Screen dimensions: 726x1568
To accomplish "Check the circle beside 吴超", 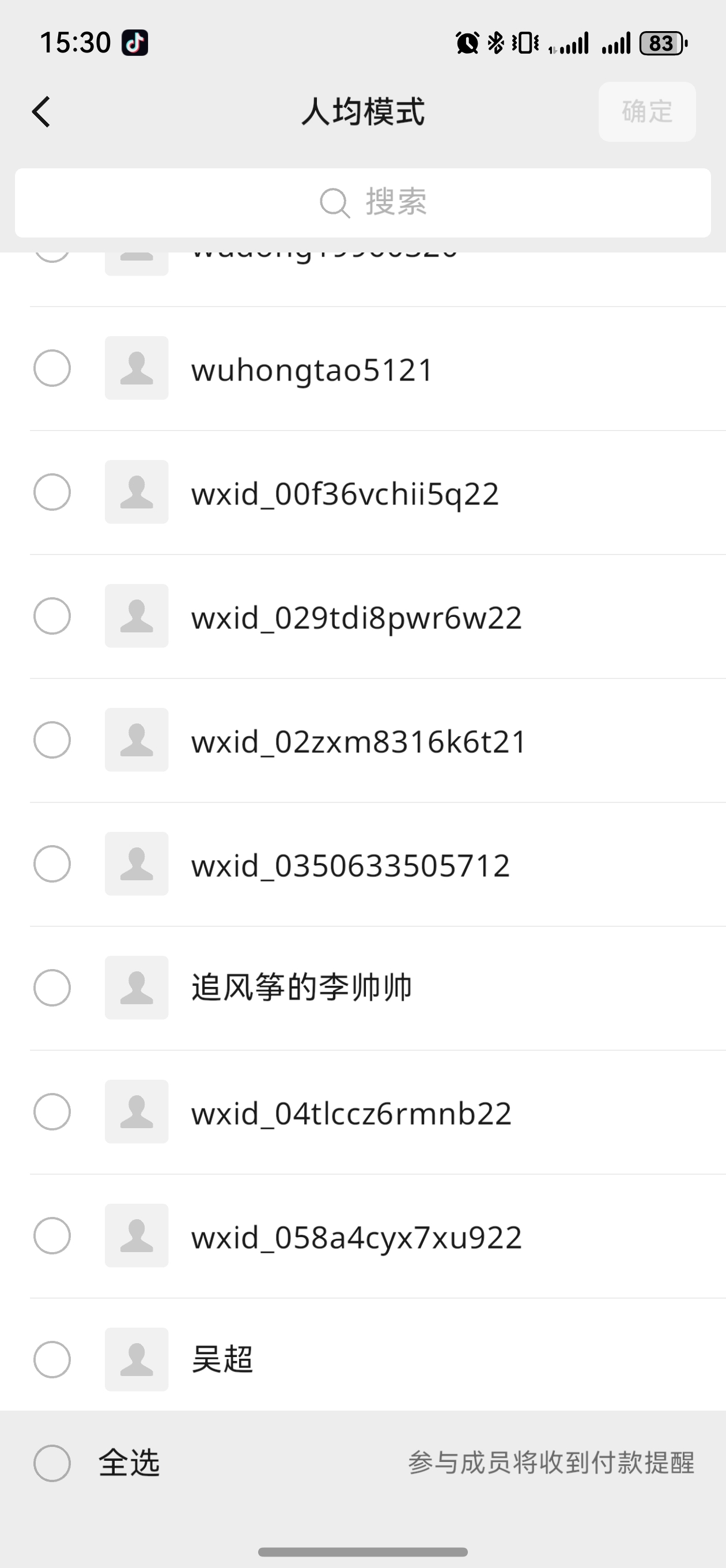I will (x=52, y=1359).
